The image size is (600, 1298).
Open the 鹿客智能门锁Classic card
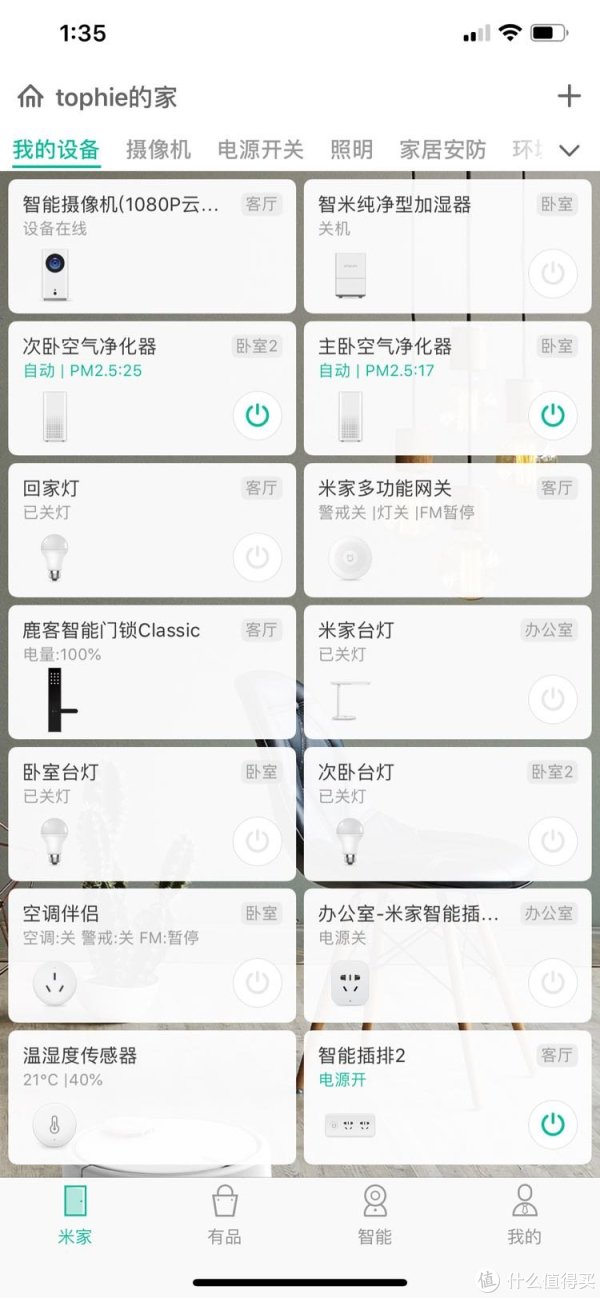pos(152,672)
